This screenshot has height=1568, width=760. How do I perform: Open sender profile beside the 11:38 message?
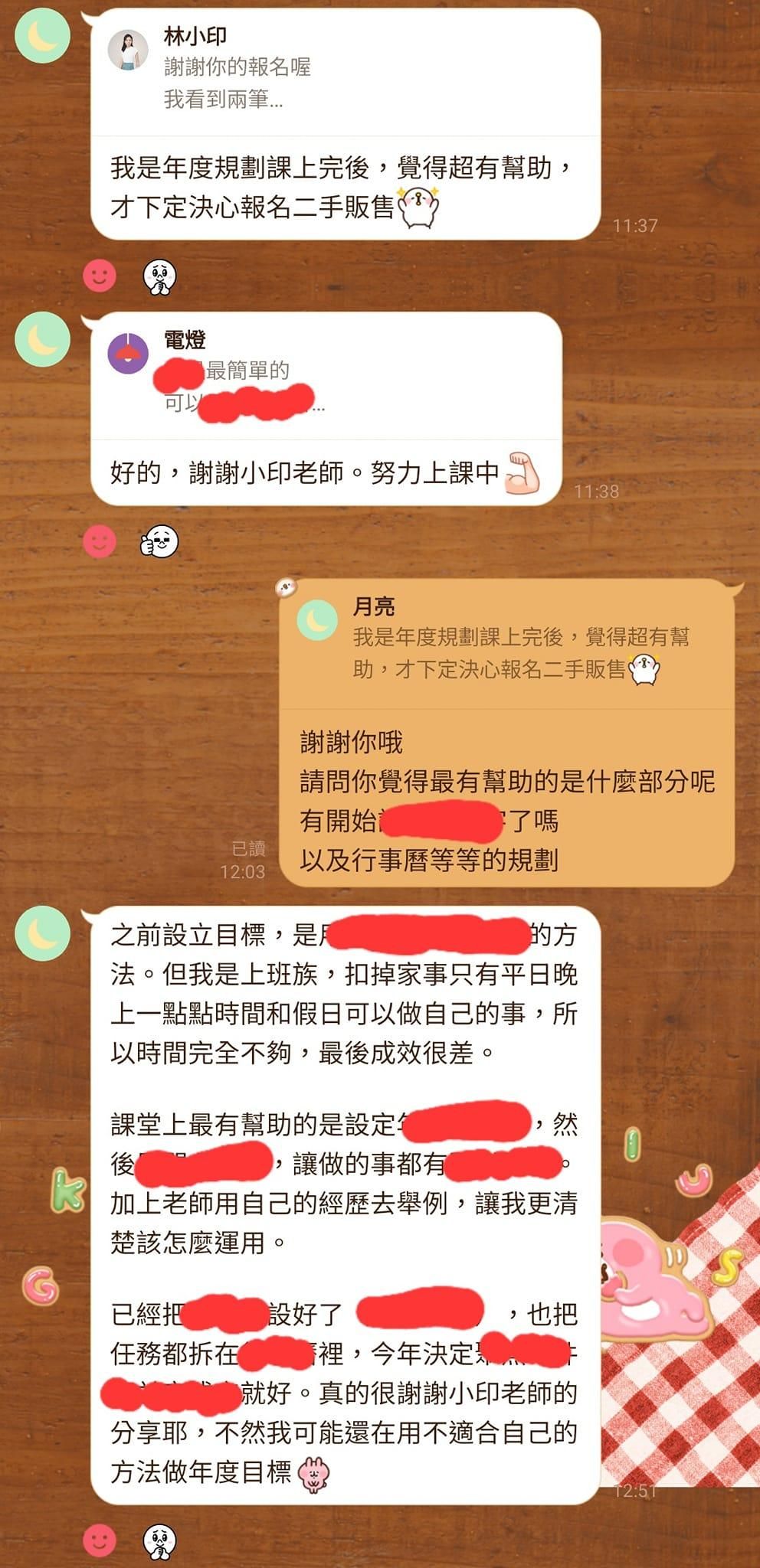43,339
